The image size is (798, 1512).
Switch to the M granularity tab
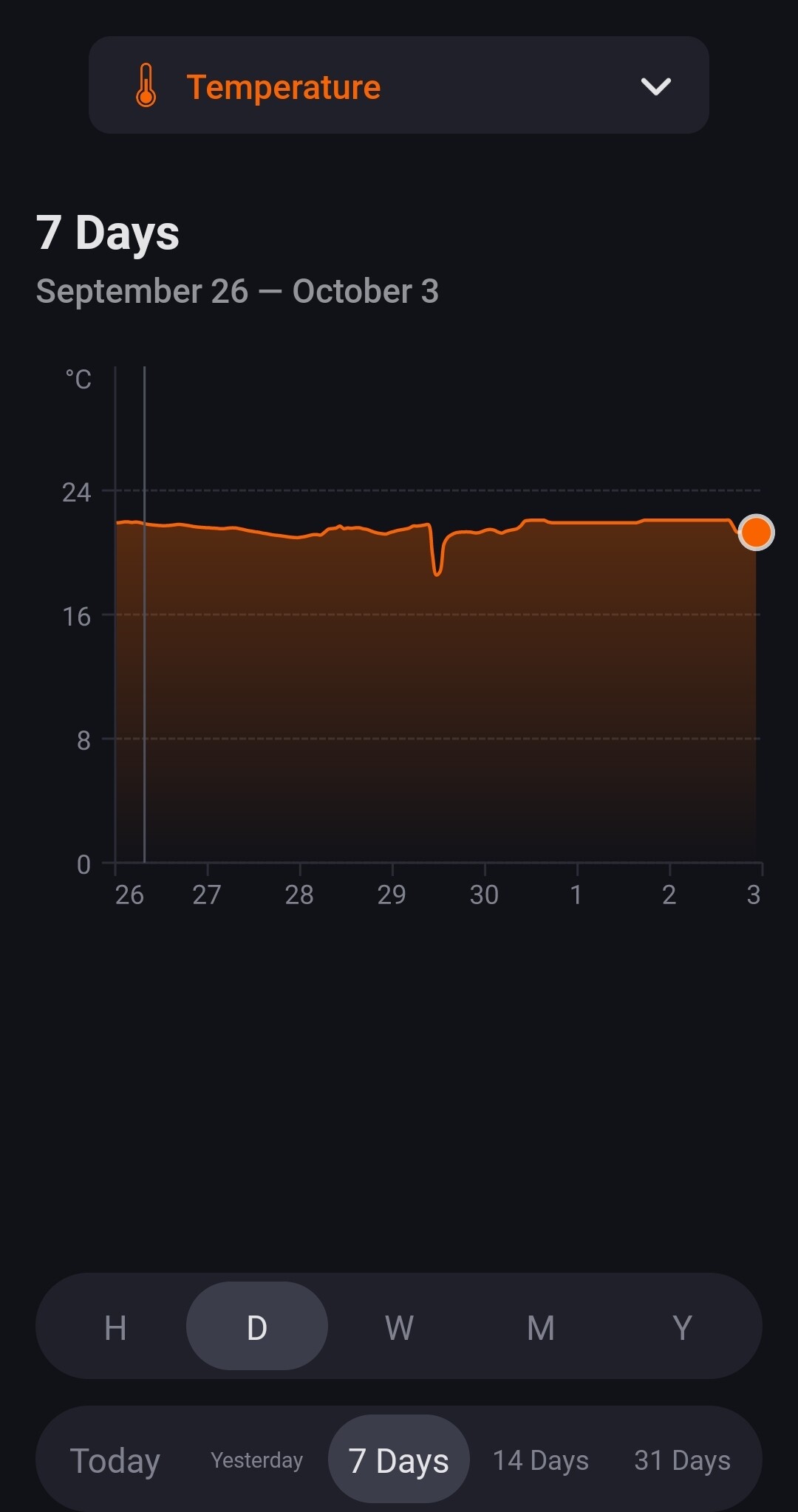(x=541, y=1327)
